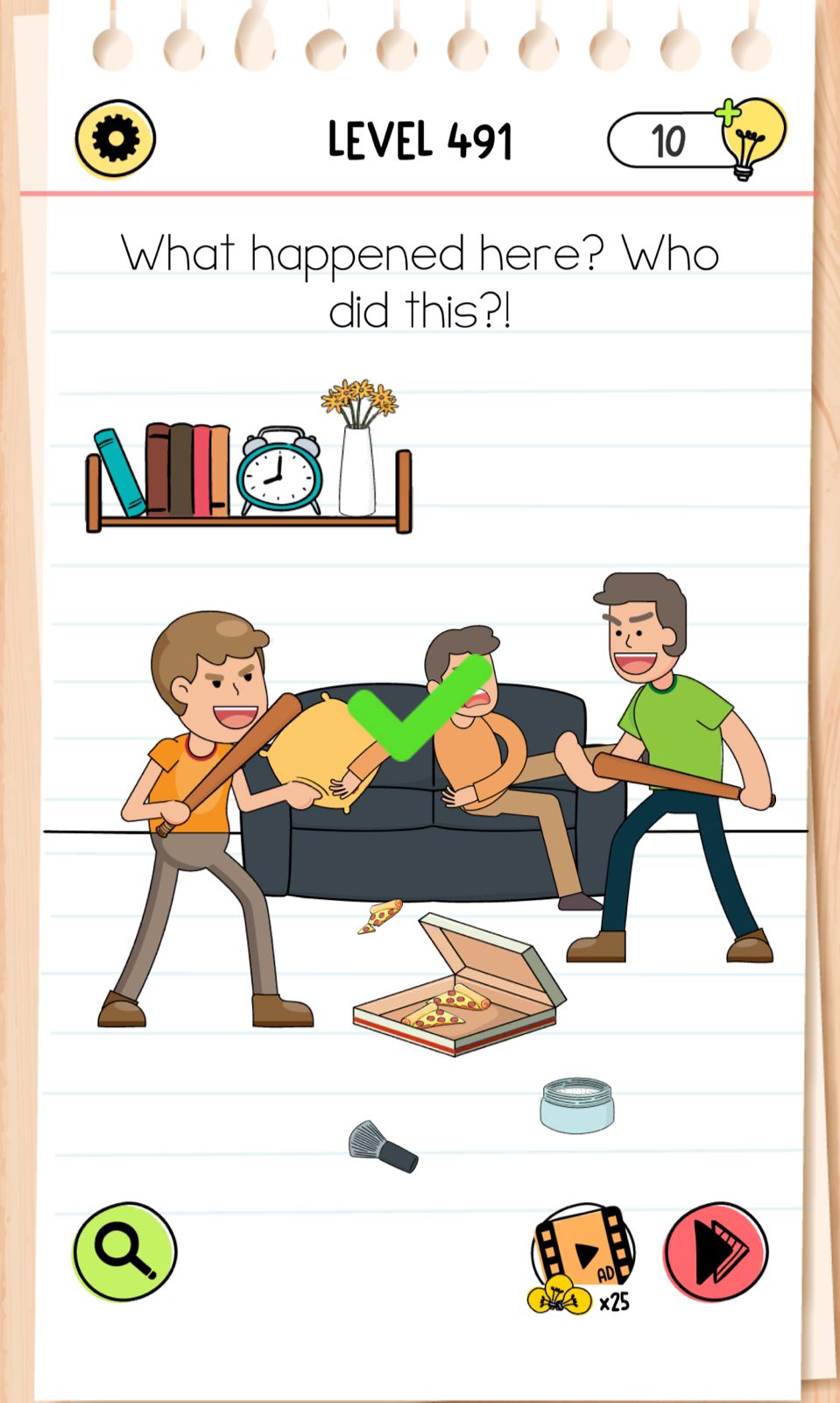Open the settings gear
Viewport: 840px width, 1403px height.
click(x=115, y=139)
